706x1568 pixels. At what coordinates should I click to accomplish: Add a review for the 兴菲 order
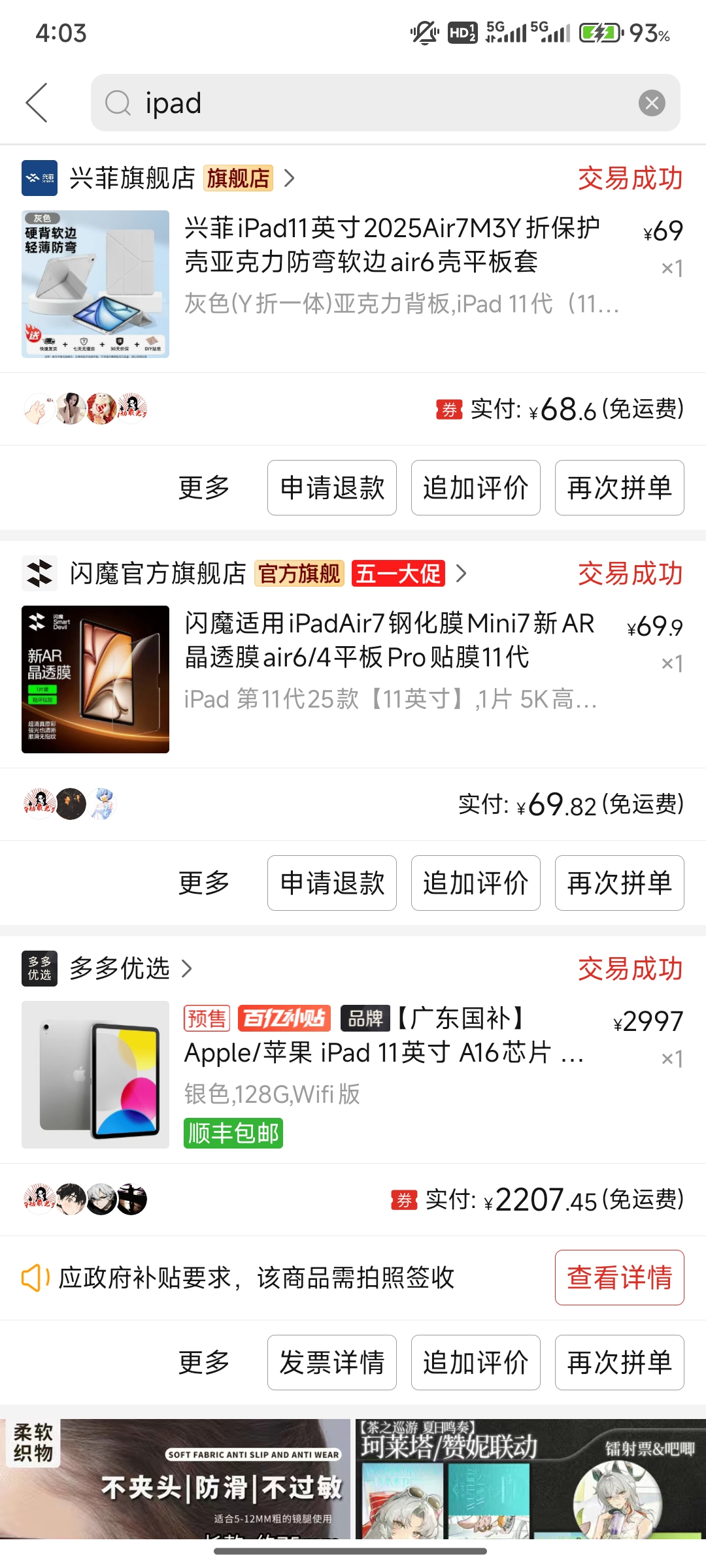click(476, 487)
